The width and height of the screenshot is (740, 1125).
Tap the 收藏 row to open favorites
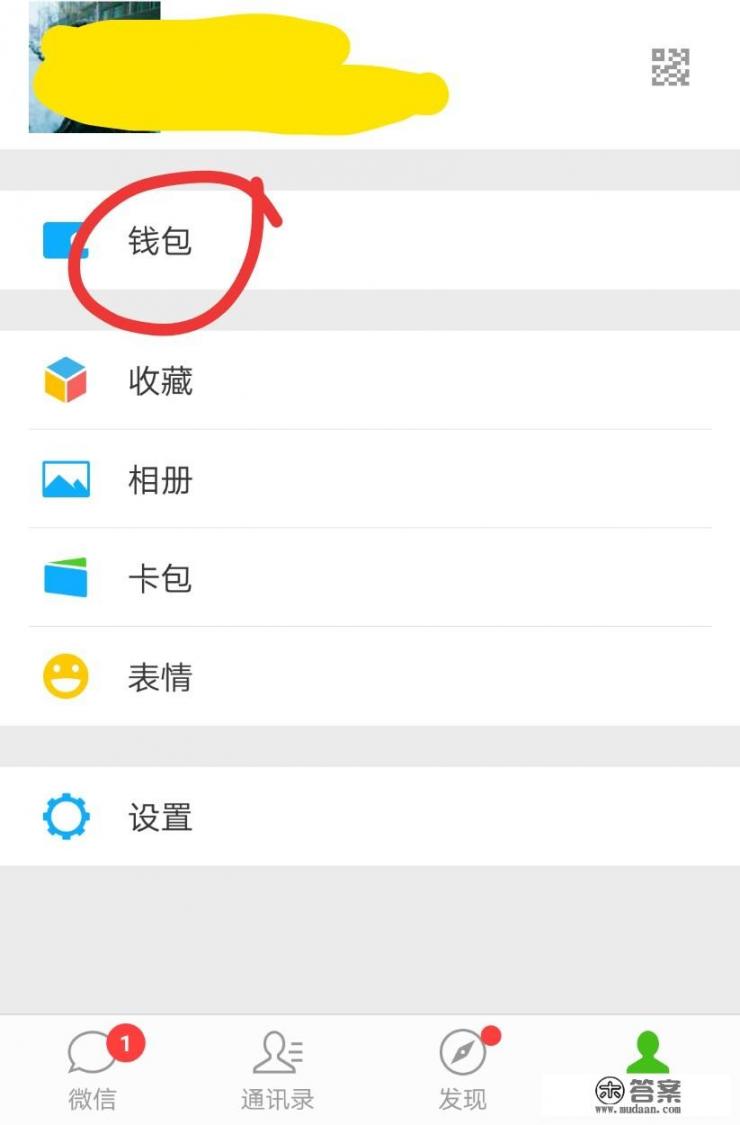(x=162, y=380)
